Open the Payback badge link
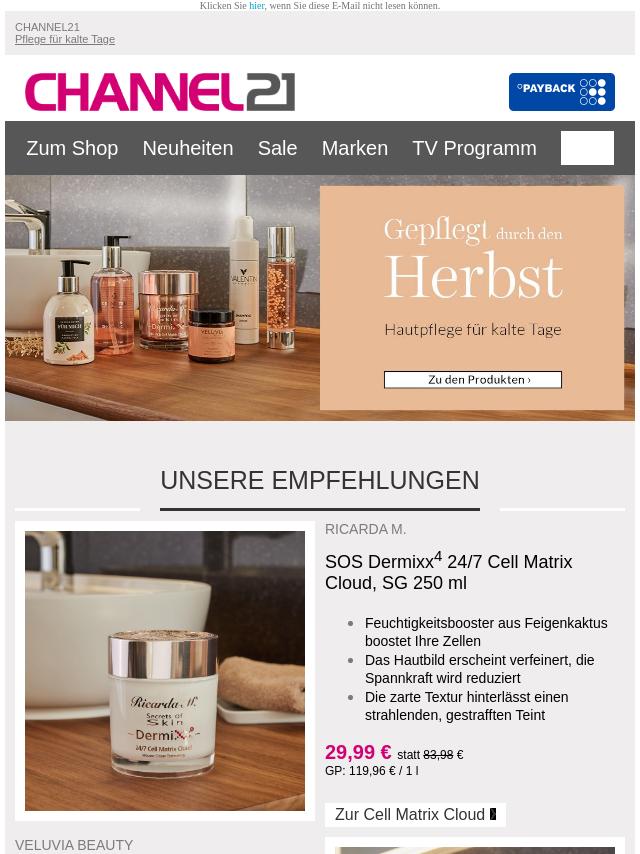 pyautogui.click(x=561, y=92)
